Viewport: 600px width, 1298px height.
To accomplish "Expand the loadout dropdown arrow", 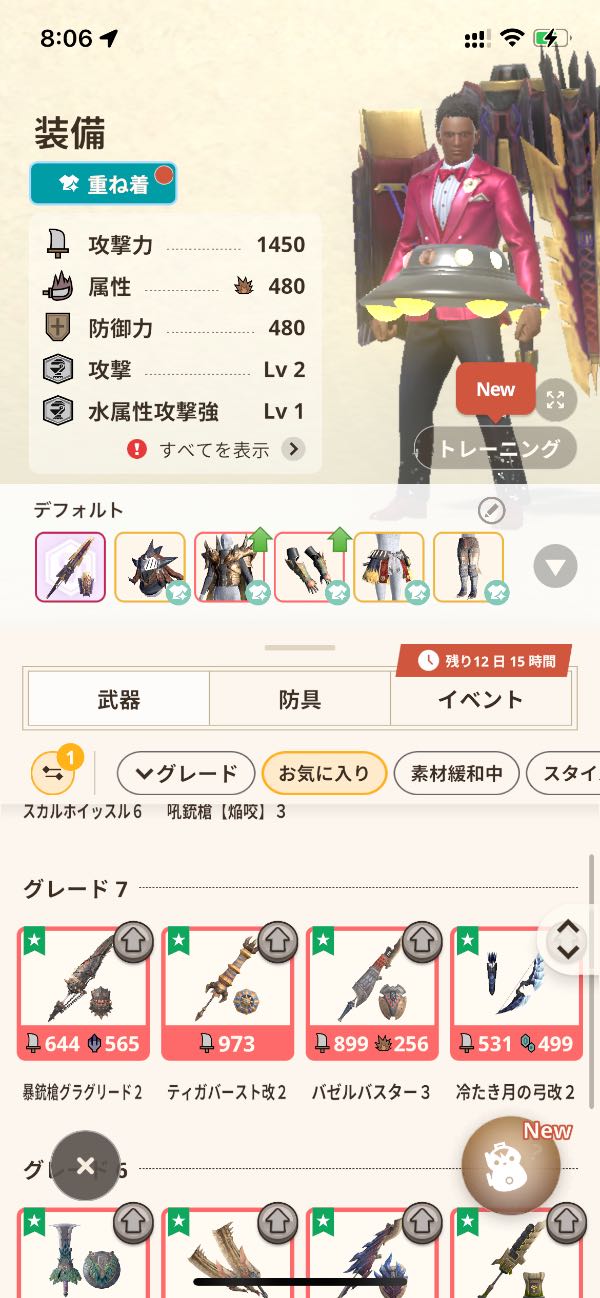I will pos(555,568).
